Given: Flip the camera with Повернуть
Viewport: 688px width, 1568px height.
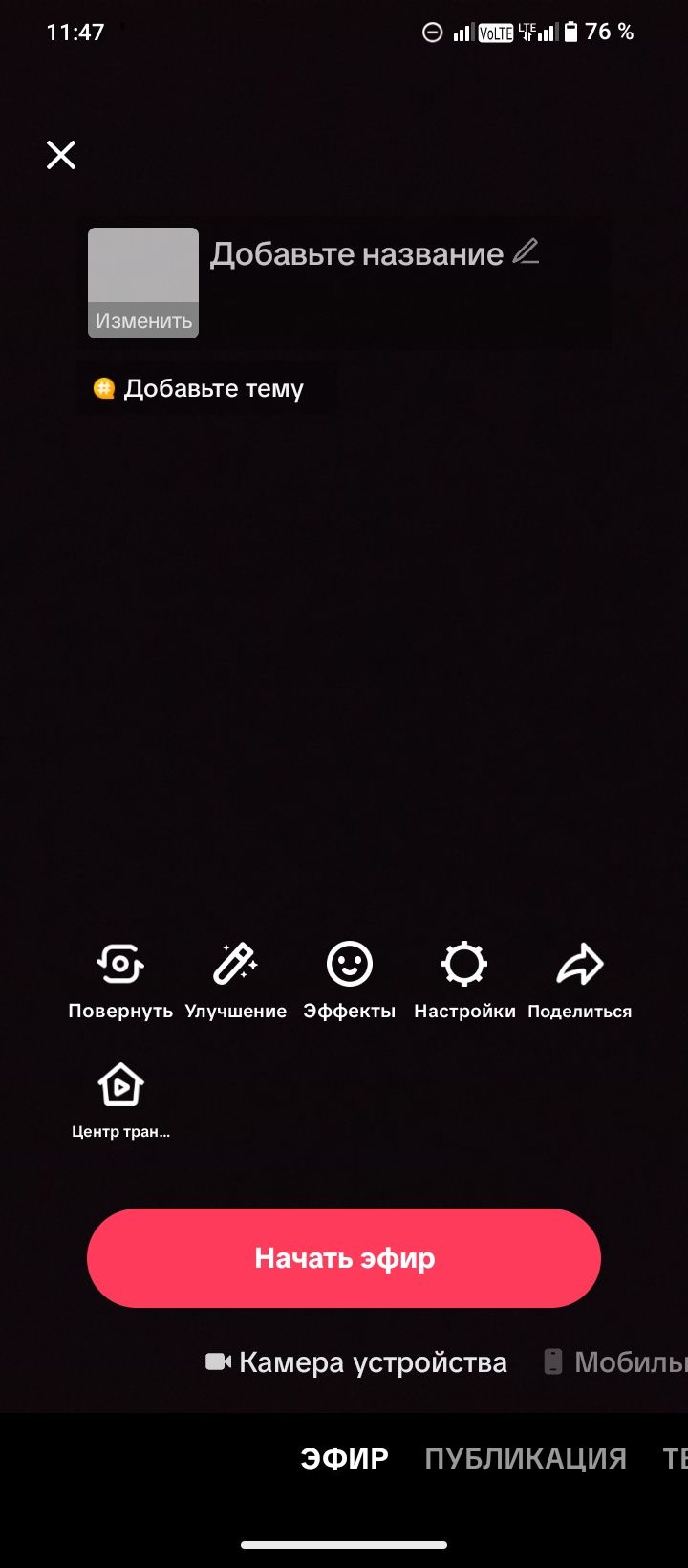Looking at the screenshot, I should tap(120, 979).
